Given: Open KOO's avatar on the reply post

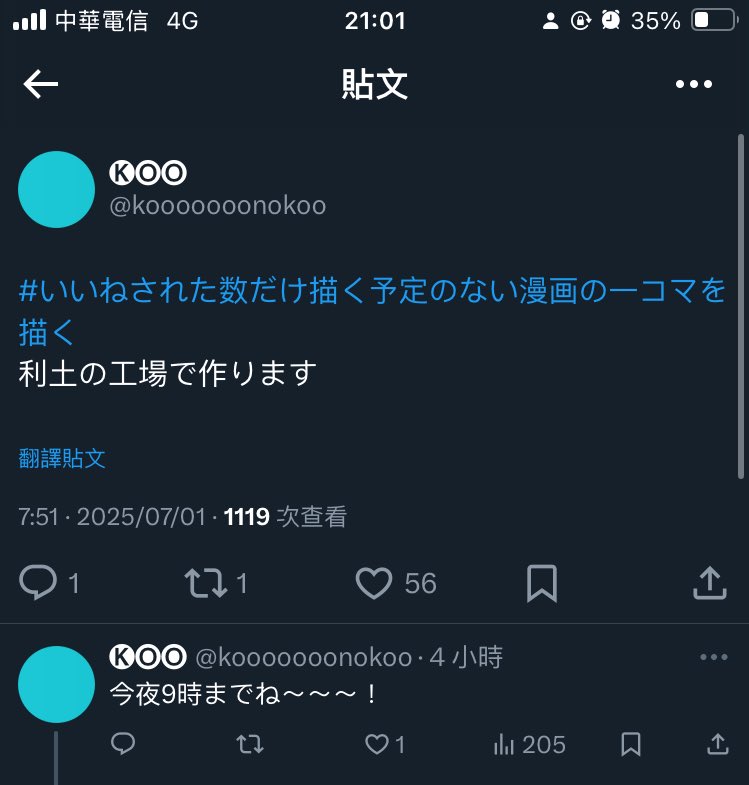Looking at the screenshot, I should tap(56, 684).
